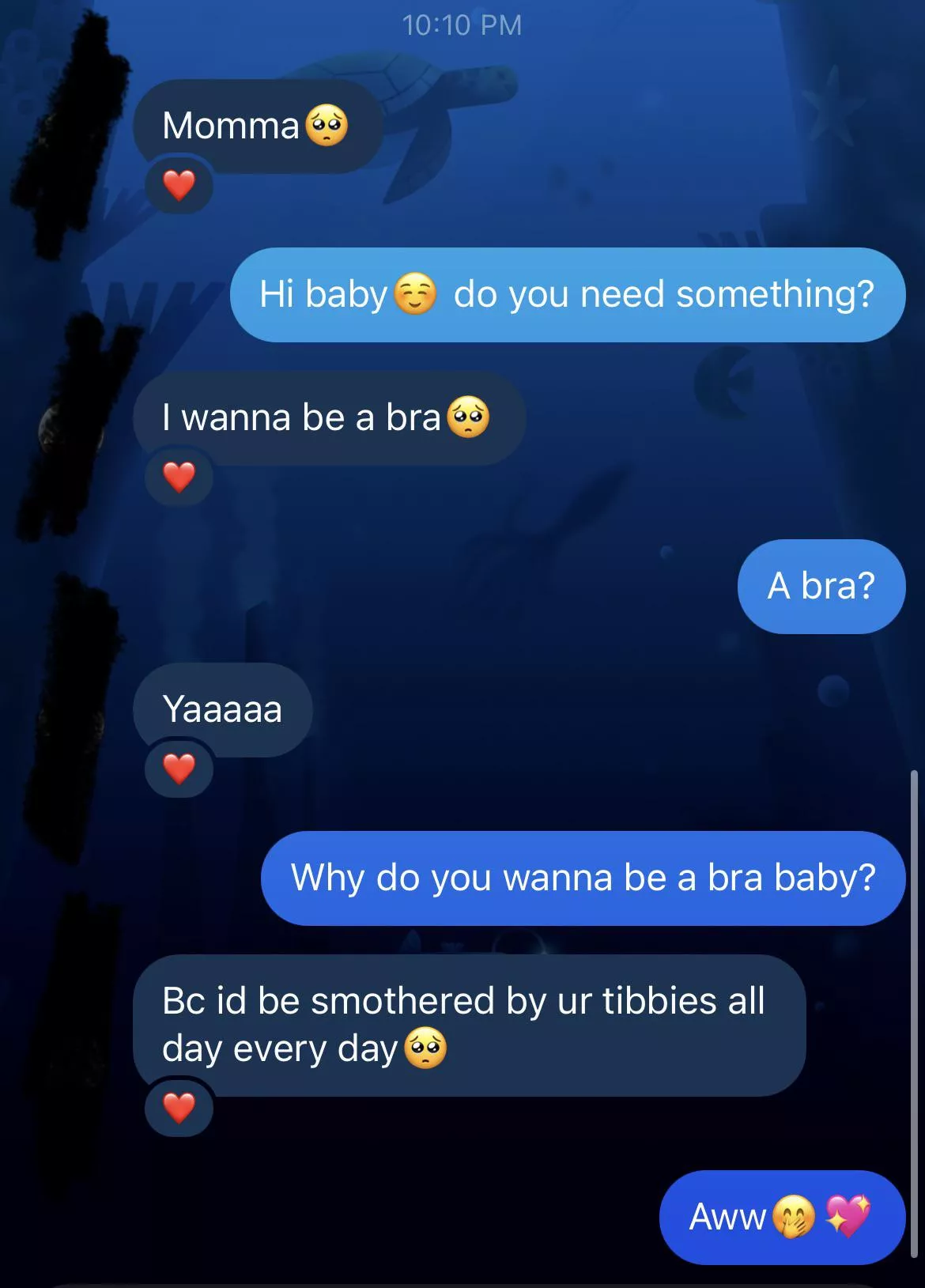Tap the heart reaction under "Momma"
Image resolution: width=925 pixels, height=1288 pixels.
pos(179,186)
